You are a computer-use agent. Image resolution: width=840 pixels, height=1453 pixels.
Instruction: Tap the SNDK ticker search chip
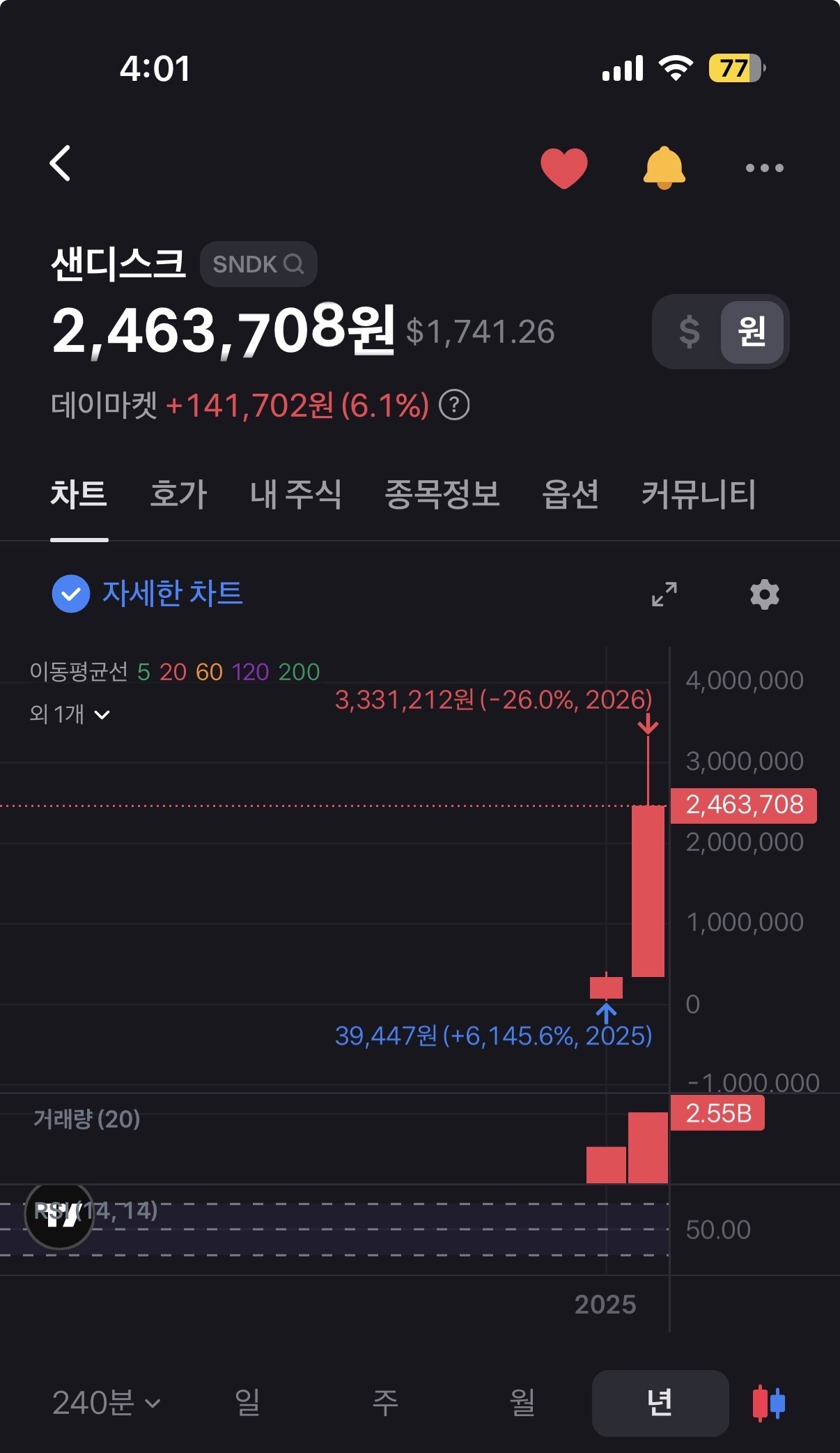258,264
